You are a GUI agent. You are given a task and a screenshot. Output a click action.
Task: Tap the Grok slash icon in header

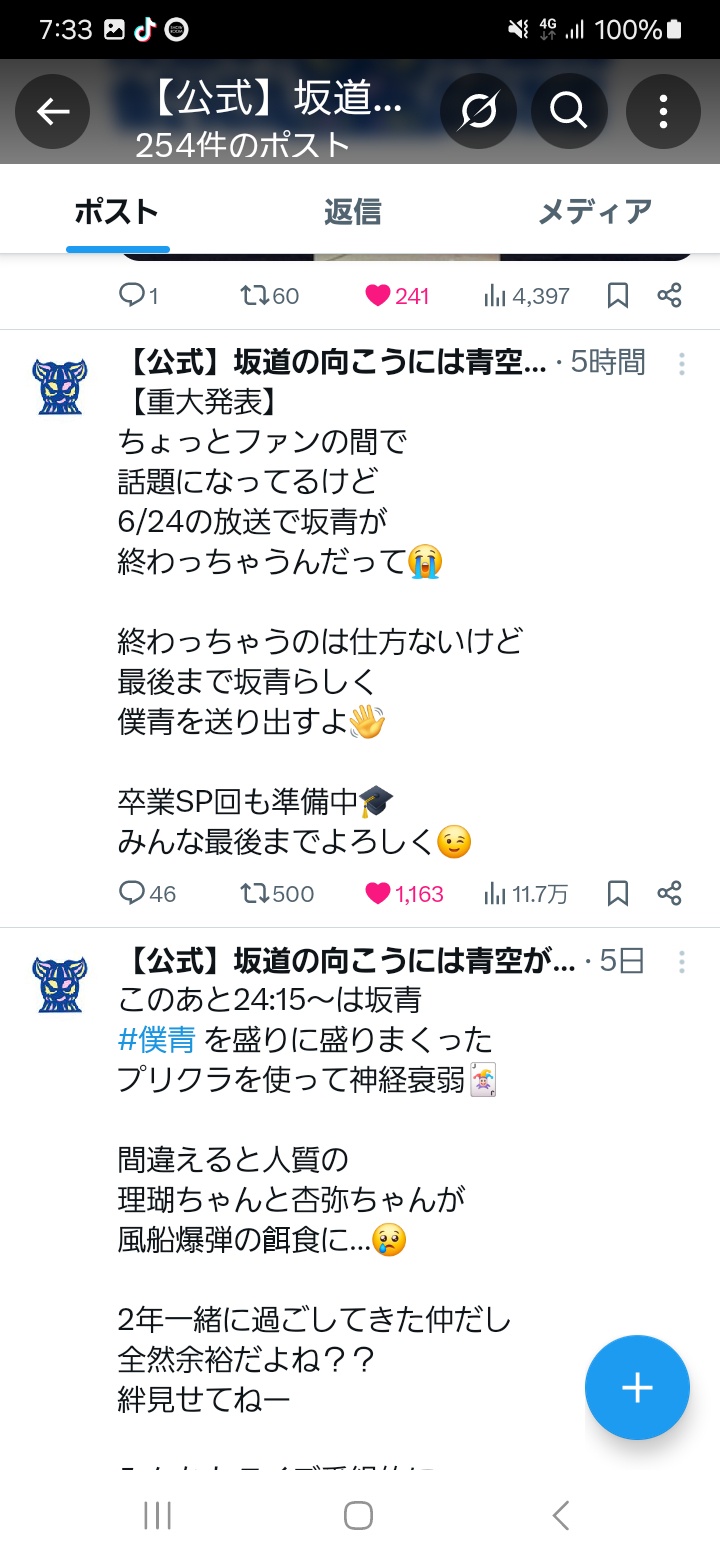[478, 111]
